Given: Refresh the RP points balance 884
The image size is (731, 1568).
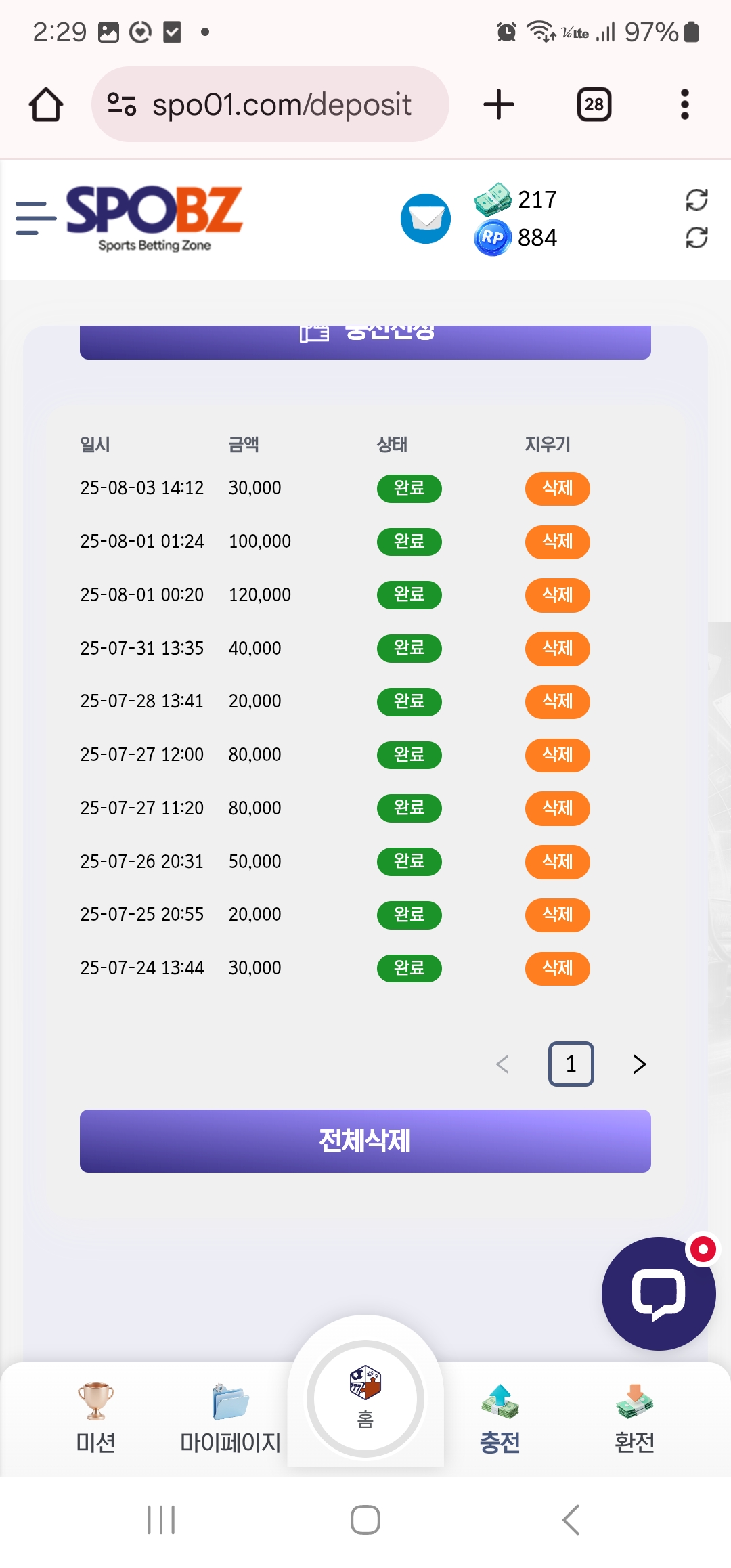Looking at the screenshot, I should point(696,238).
